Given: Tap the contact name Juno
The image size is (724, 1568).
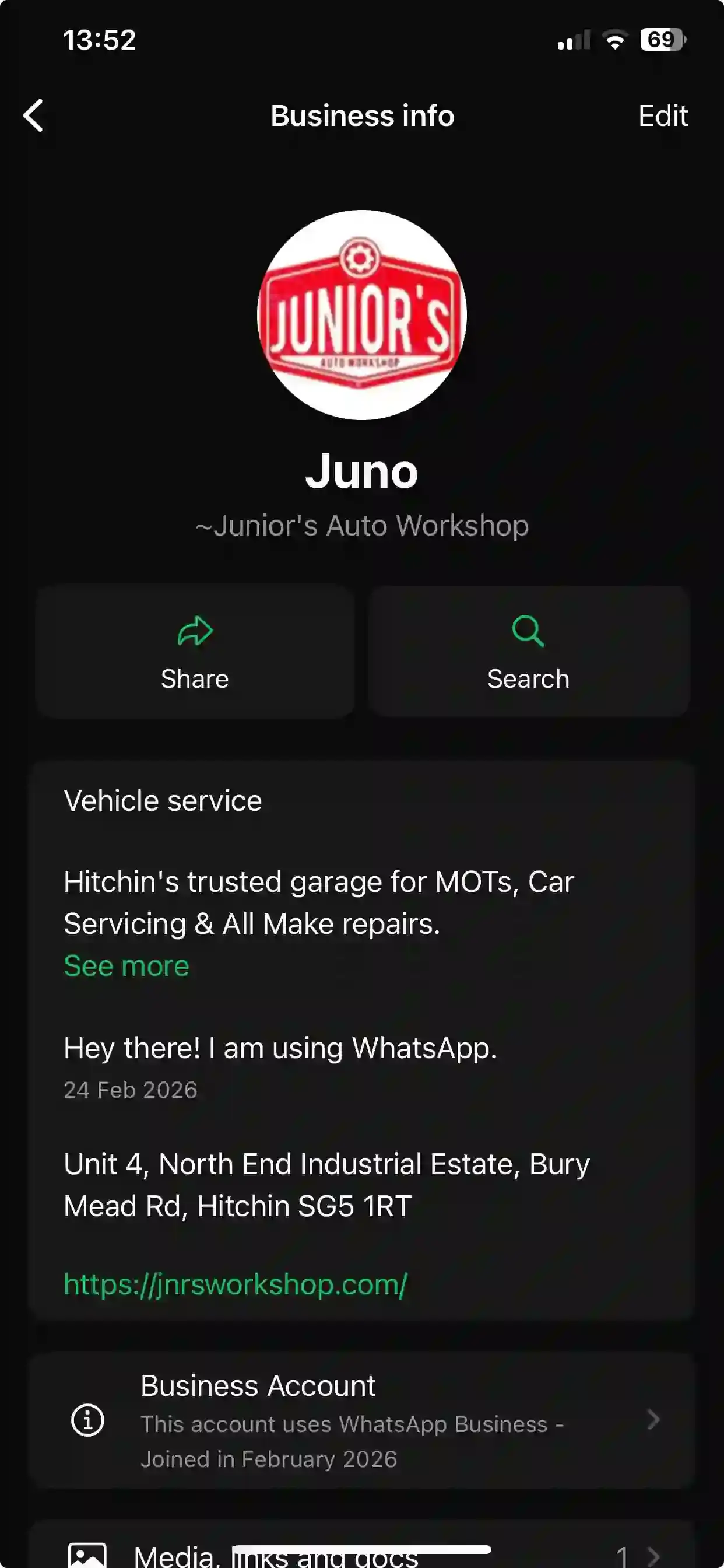Looking at the screenshot, I should point(362,472).
